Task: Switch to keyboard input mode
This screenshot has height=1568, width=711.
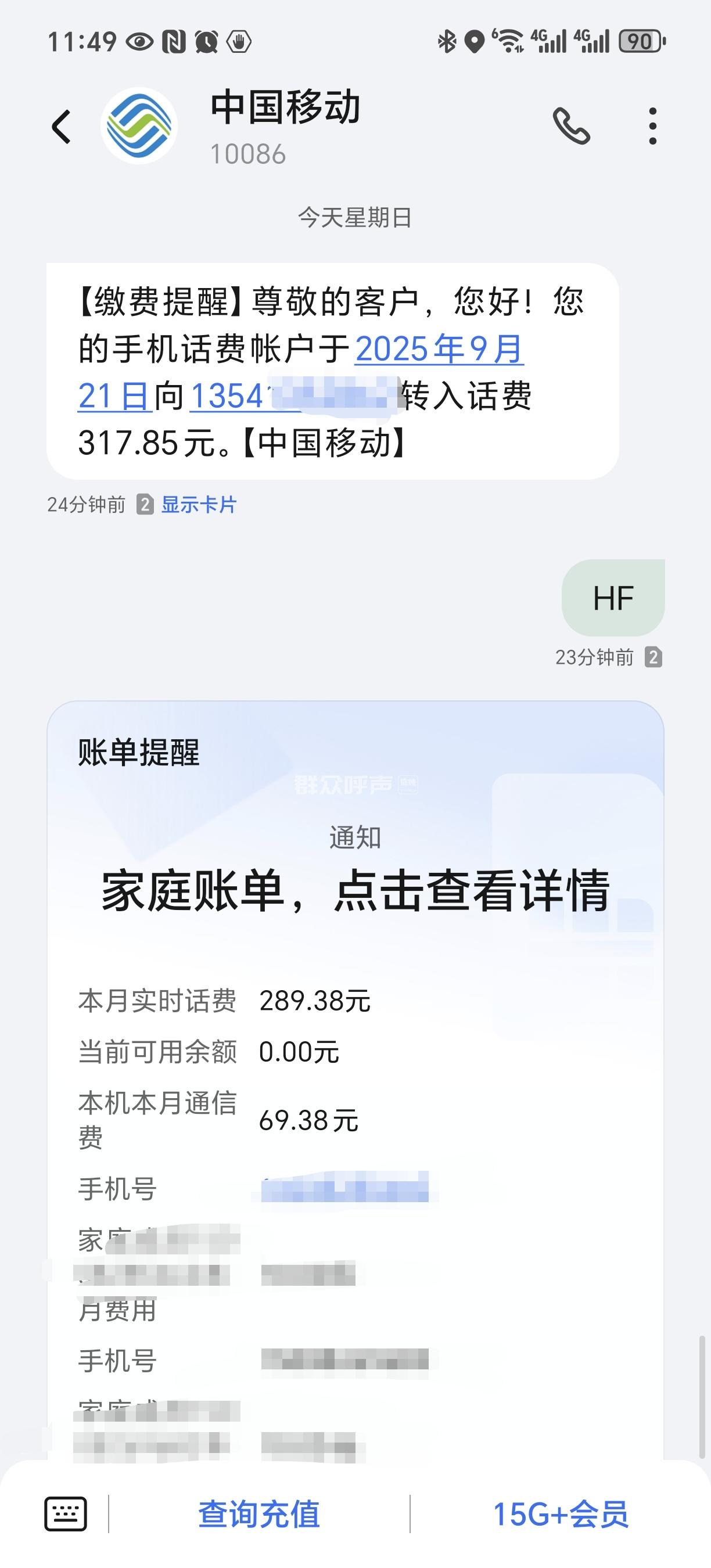Action: (66, 1513)
